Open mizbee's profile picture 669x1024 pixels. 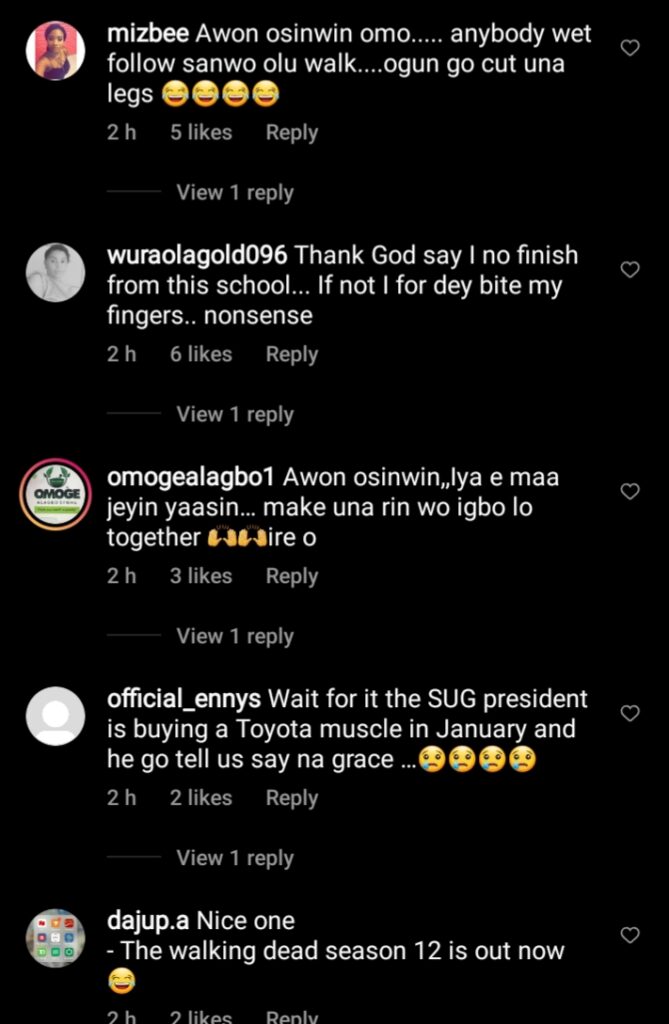pos(55,50)
